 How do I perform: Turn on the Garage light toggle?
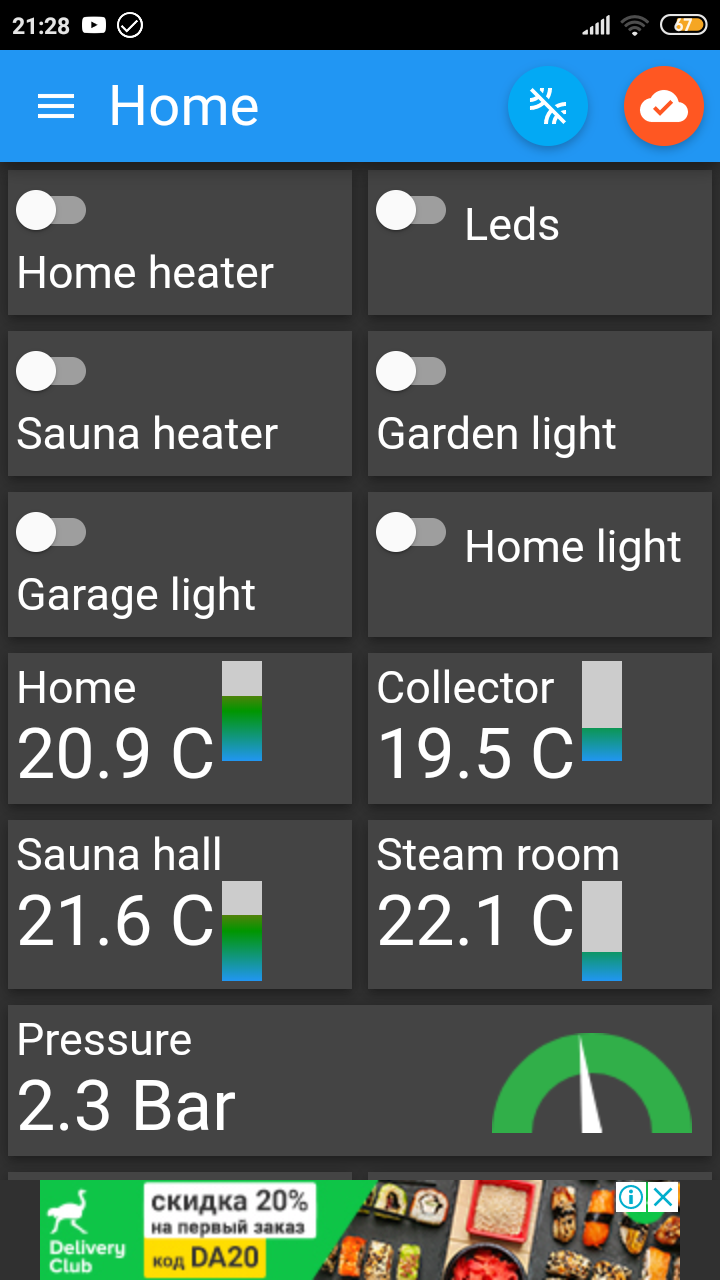tap(51, 532)
